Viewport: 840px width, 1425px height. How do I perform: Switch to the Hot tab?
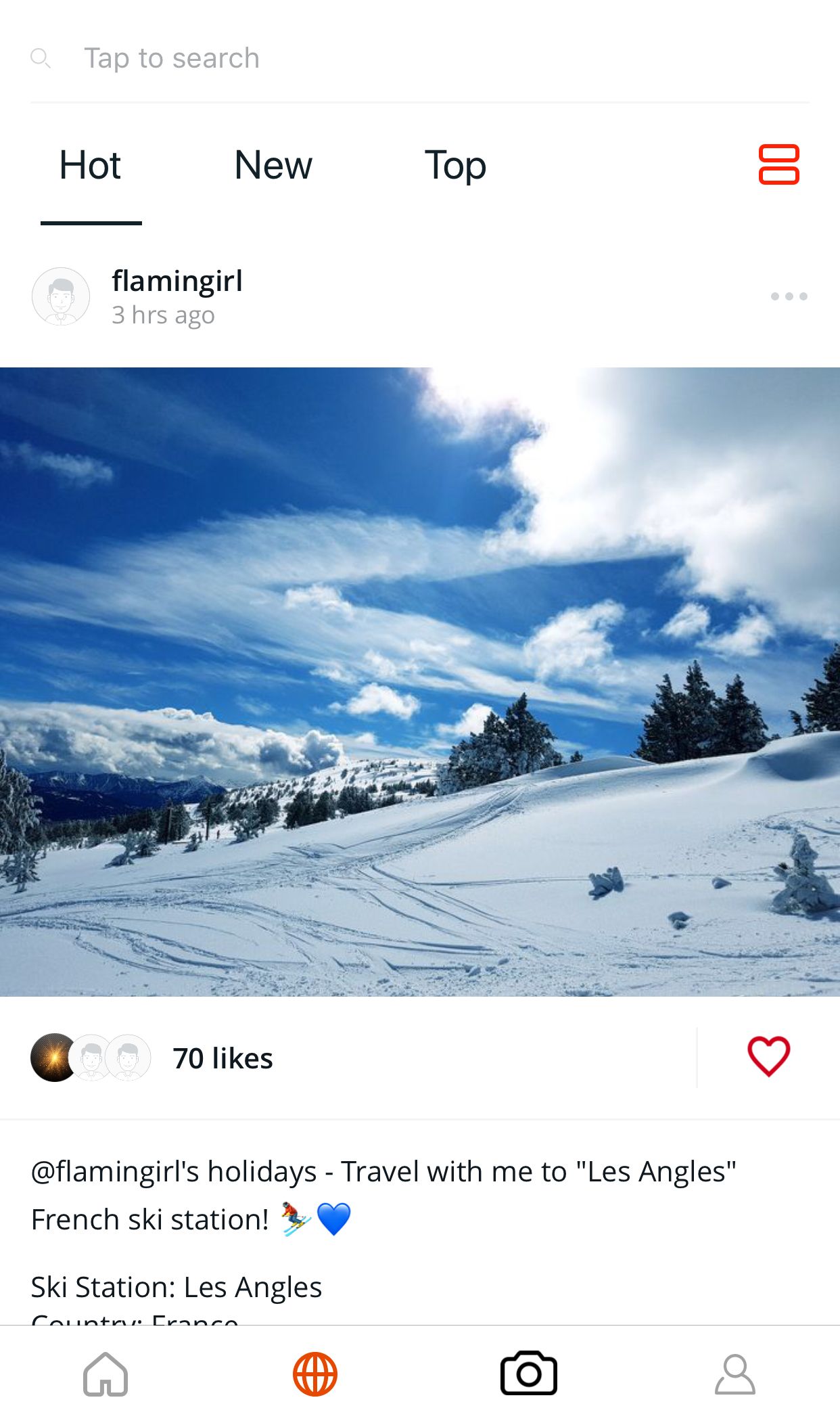coord(90,165)
